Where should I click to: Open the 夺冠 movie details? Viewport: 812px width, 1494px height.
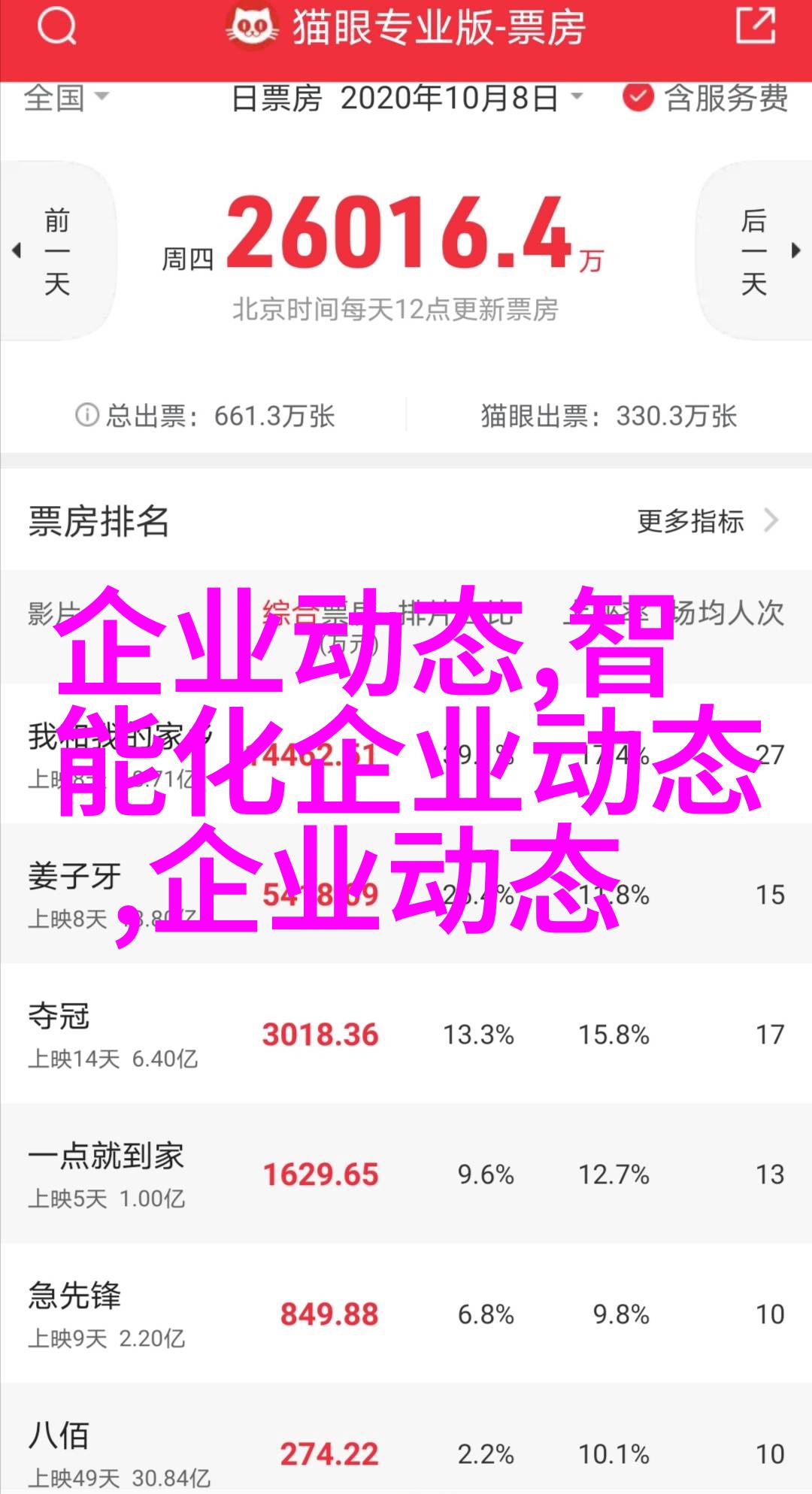pos(59,1017)
